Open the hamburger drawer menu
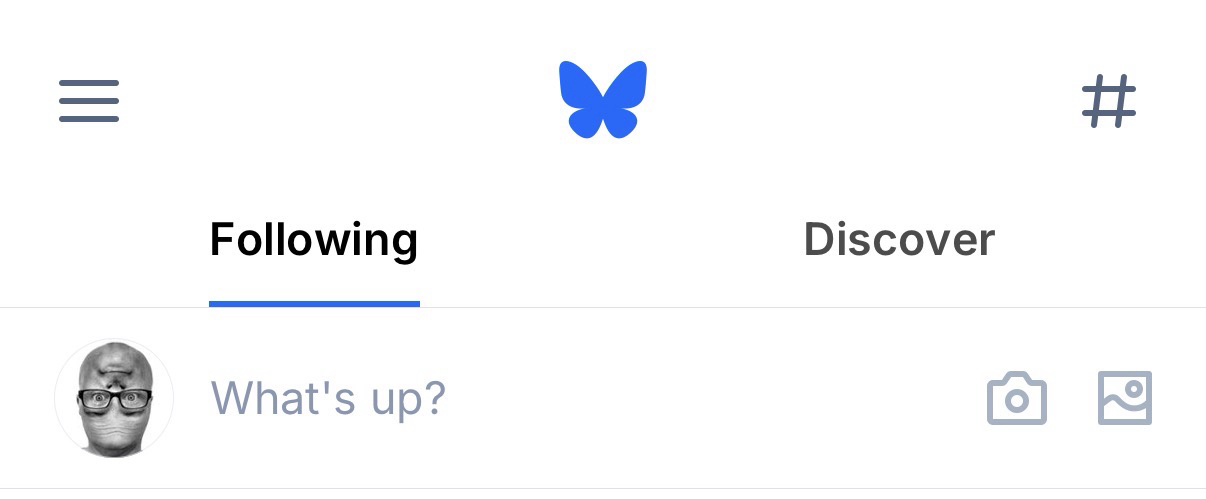The image size is (1206, 499). (x=89, y=101)
